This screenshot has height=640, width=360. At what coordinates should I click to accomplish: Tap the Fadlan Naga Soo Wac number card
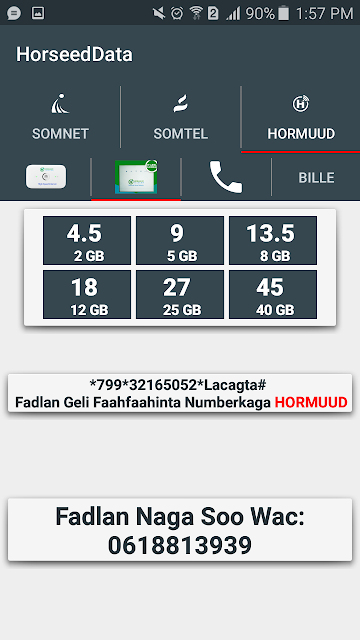180,529
